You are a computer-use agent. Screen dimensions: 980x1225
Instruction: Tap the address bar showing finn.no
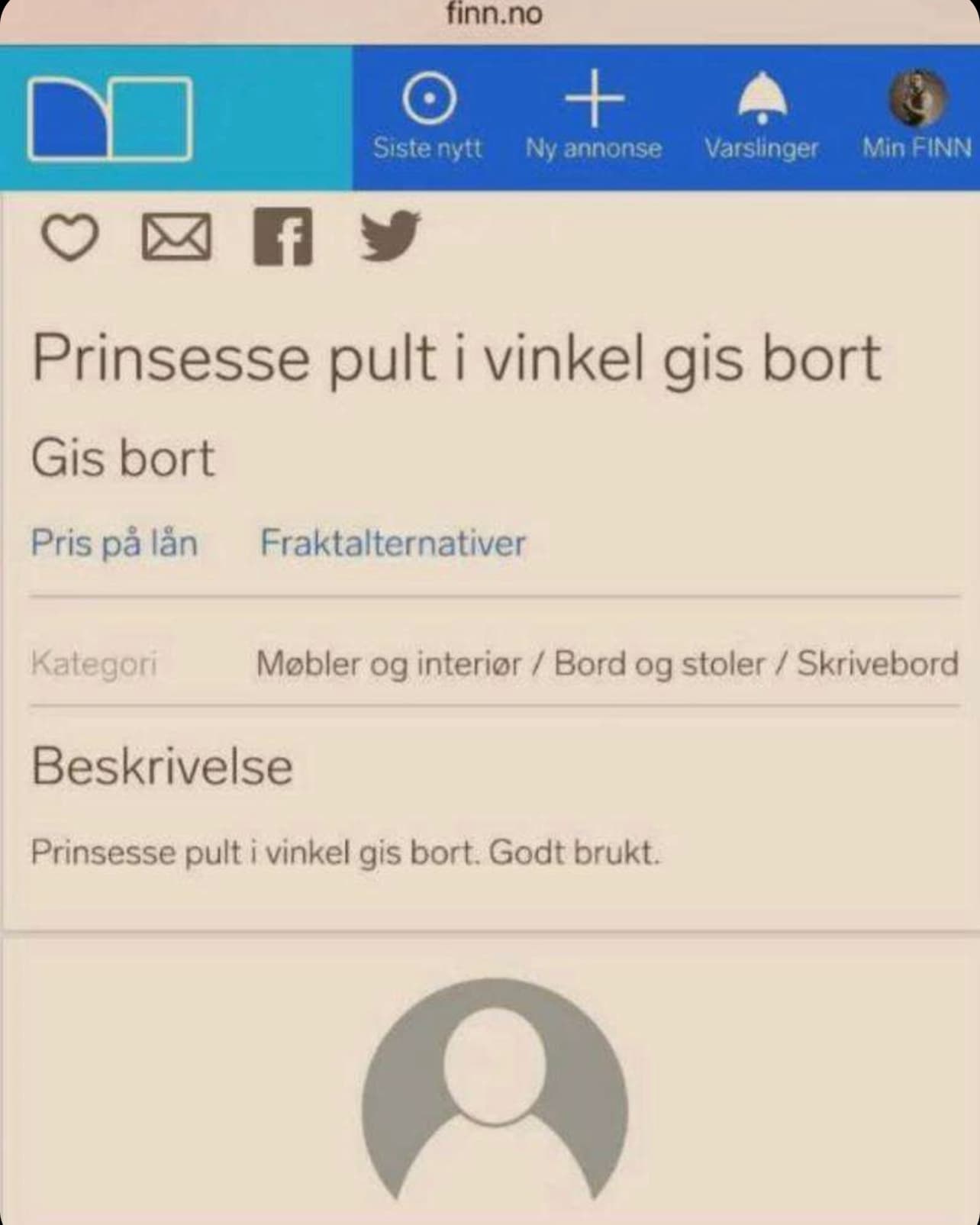(x=494, y=15)
